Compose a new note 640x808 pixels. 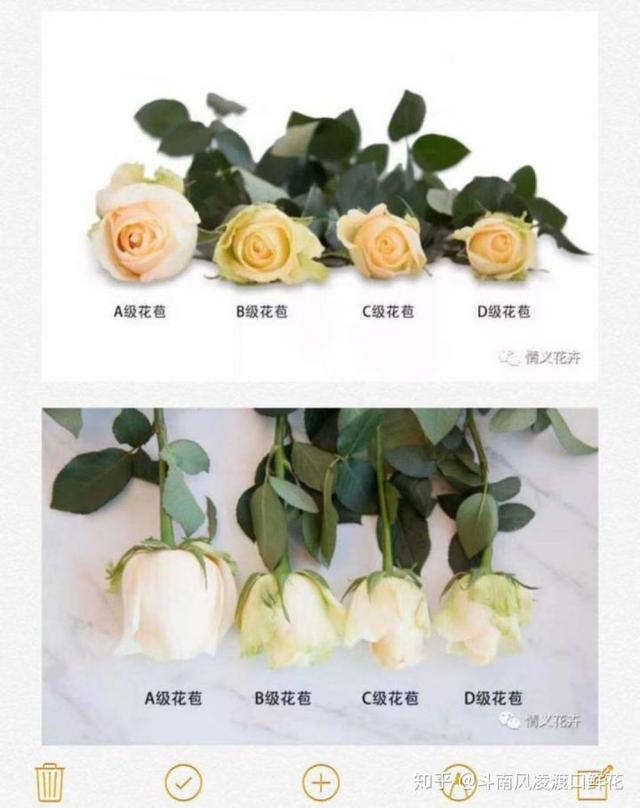click(594, 781)
